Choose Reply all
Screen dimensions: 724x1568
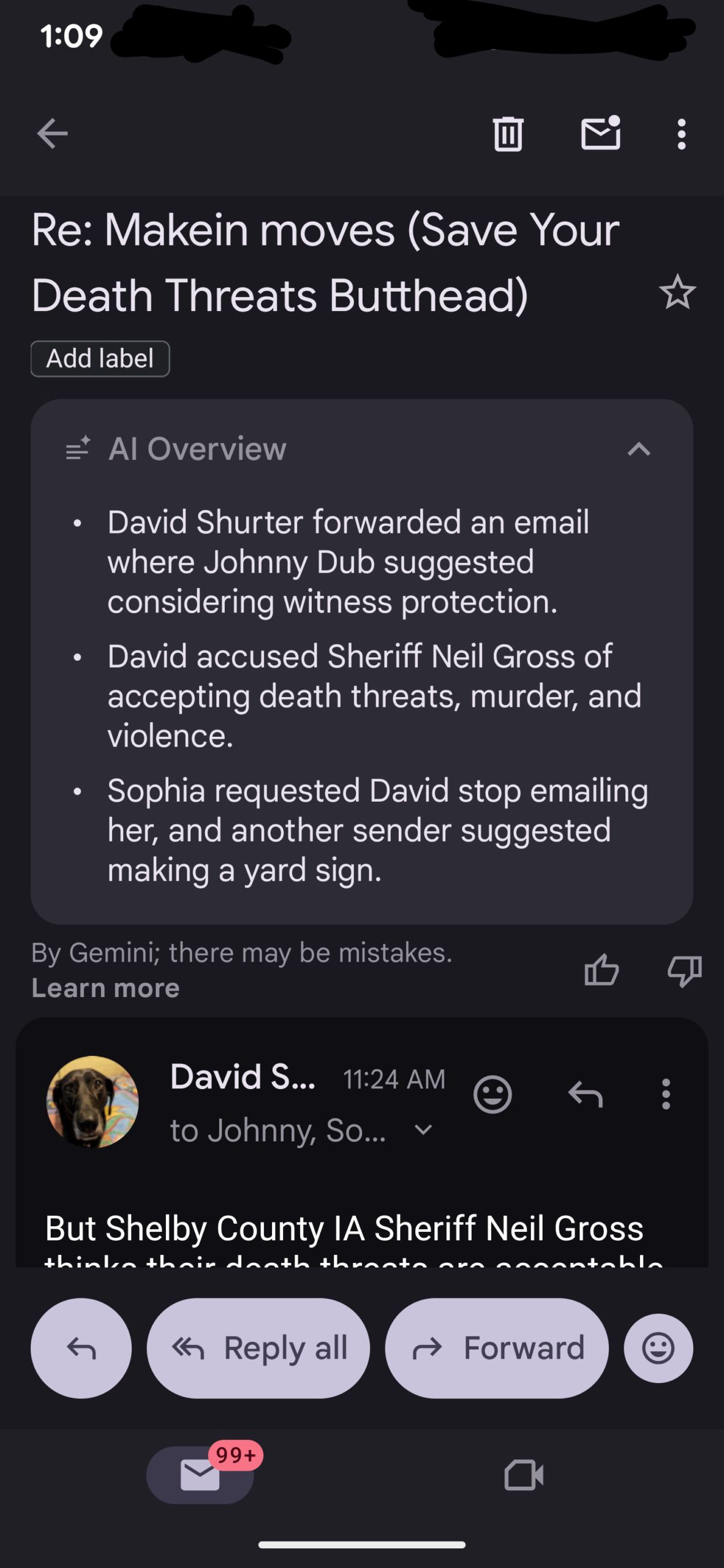point(258,1348)
